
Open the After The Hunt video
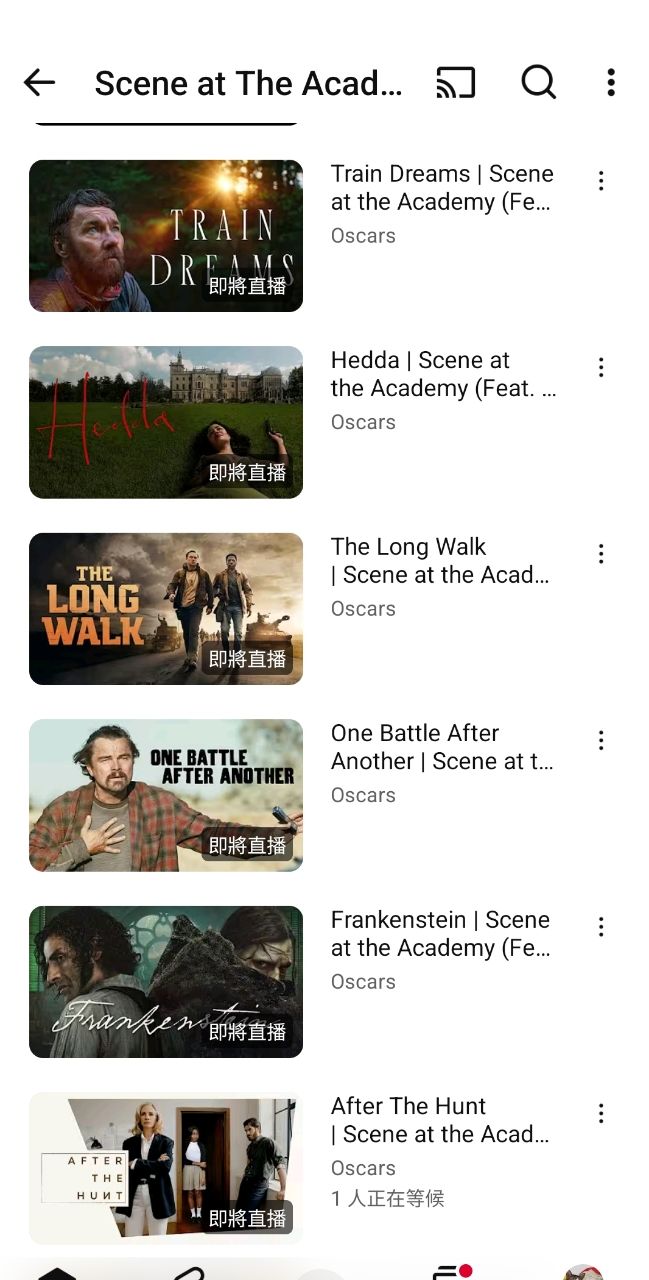(166, 1168)
